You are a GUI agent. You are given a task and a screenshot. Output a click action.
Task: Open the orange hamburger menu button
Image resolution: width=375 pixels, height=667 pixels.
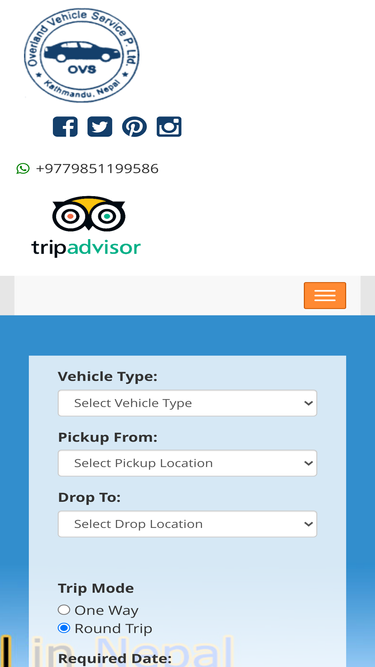(x=325, y=295)
